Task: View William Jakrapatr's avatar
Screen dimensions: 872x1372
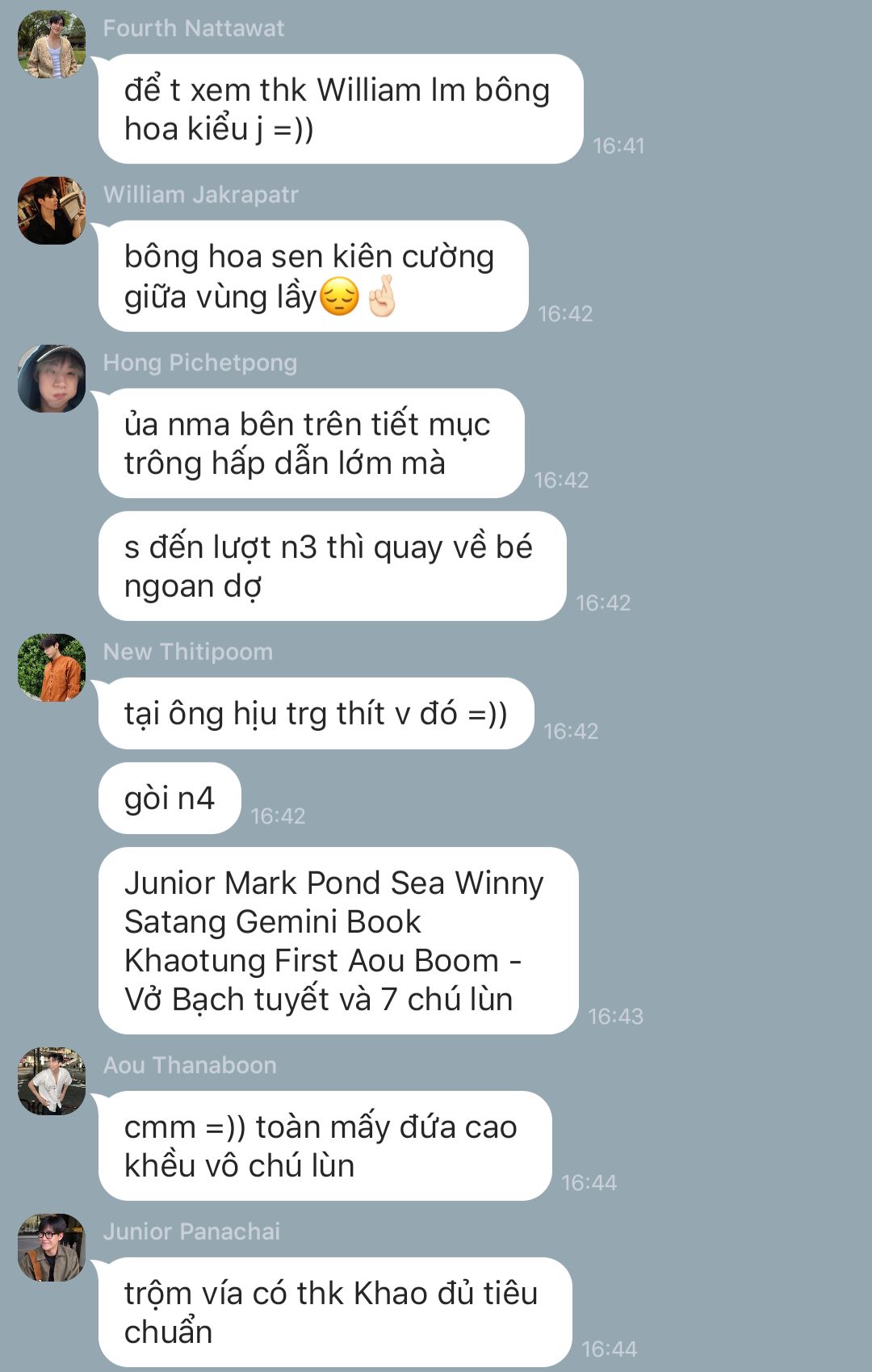Action: pos(52,211)
